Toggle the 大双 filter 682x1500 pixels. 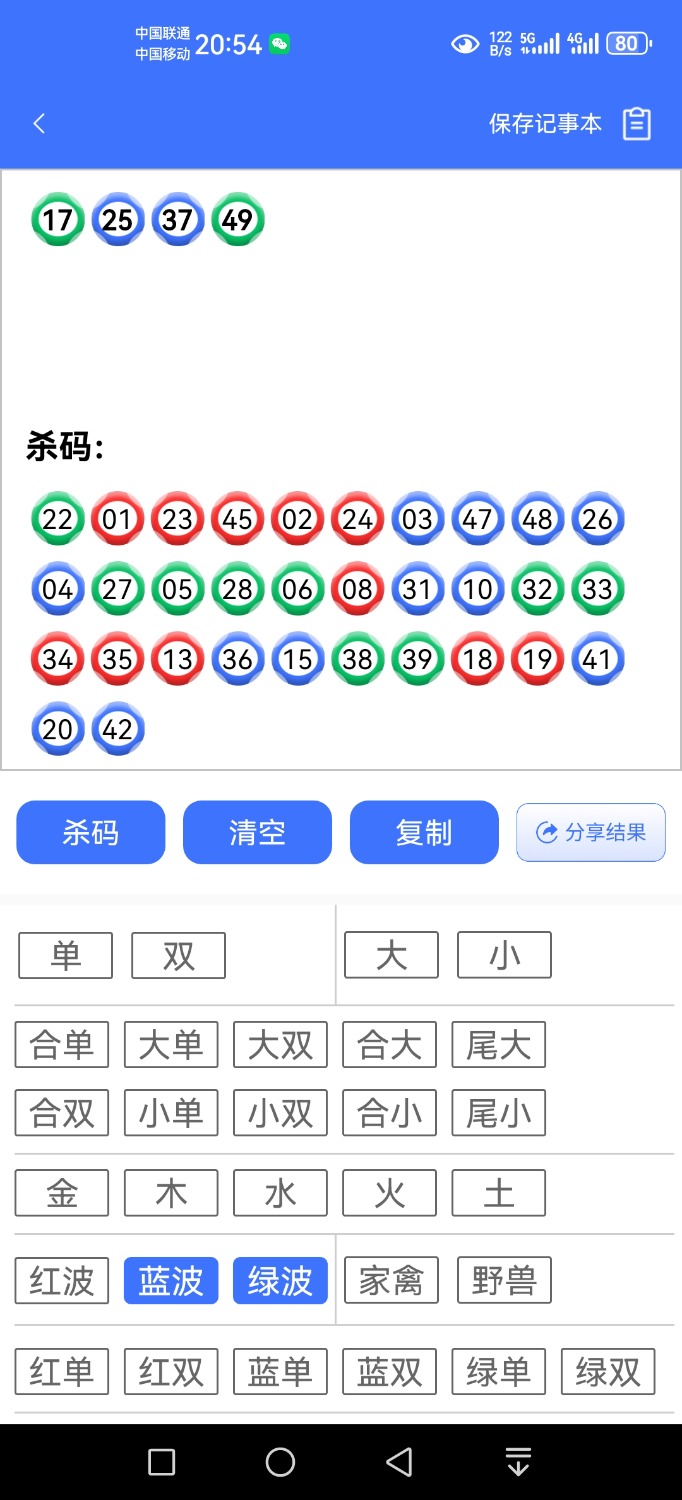point(280,1045)
